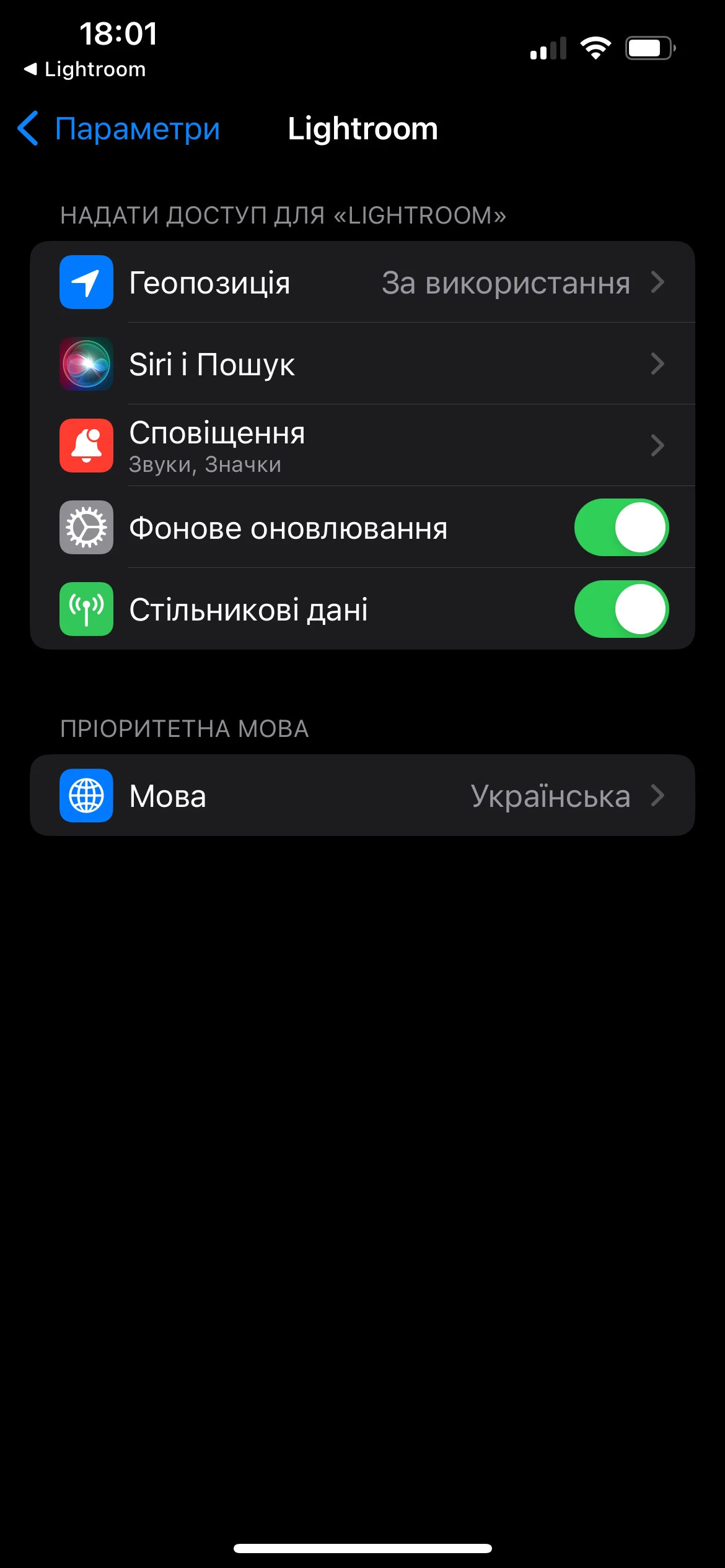The height and width of the screenshot is (1568, 725).
Task: Go back to Параметри
Action: pos(119,129)
